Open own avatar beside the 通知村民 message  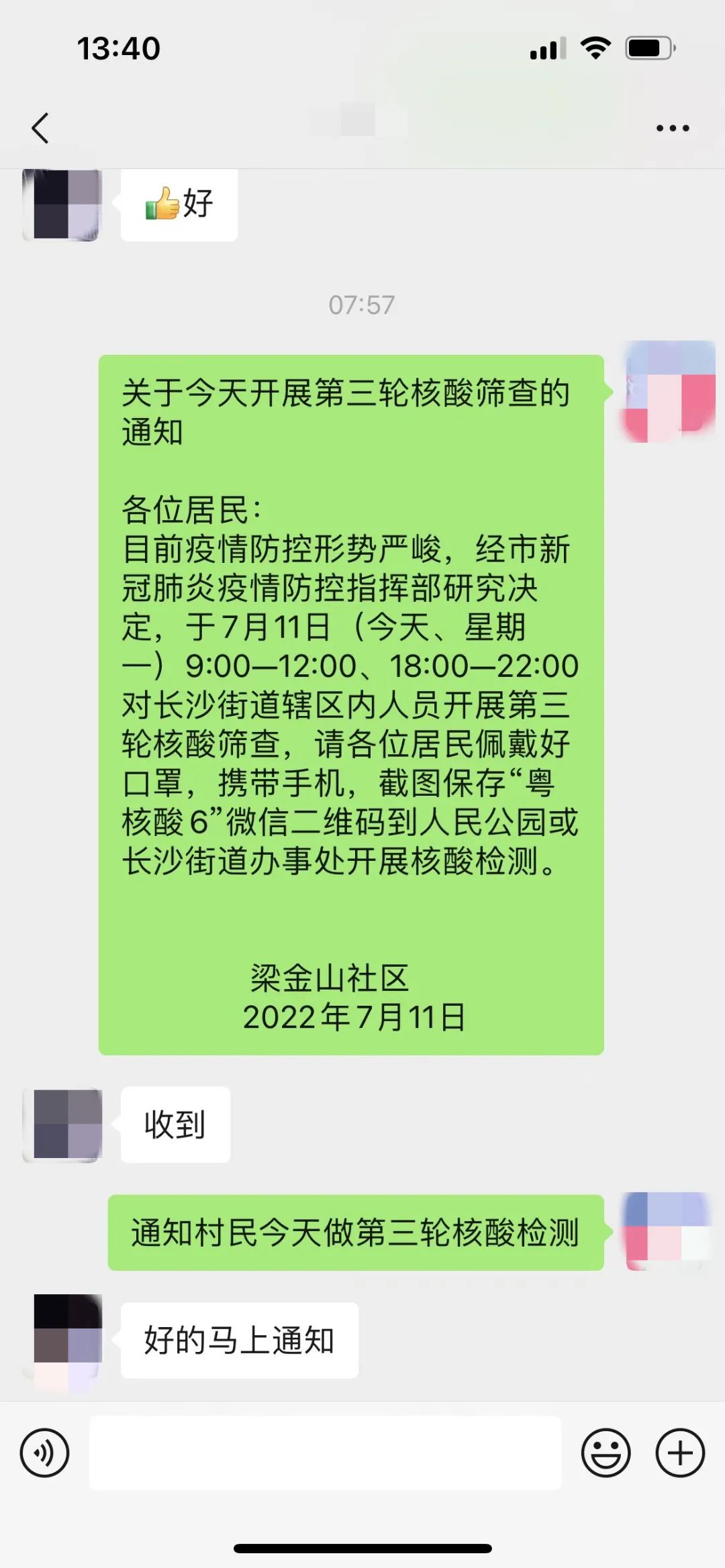tap(668, 1231)
